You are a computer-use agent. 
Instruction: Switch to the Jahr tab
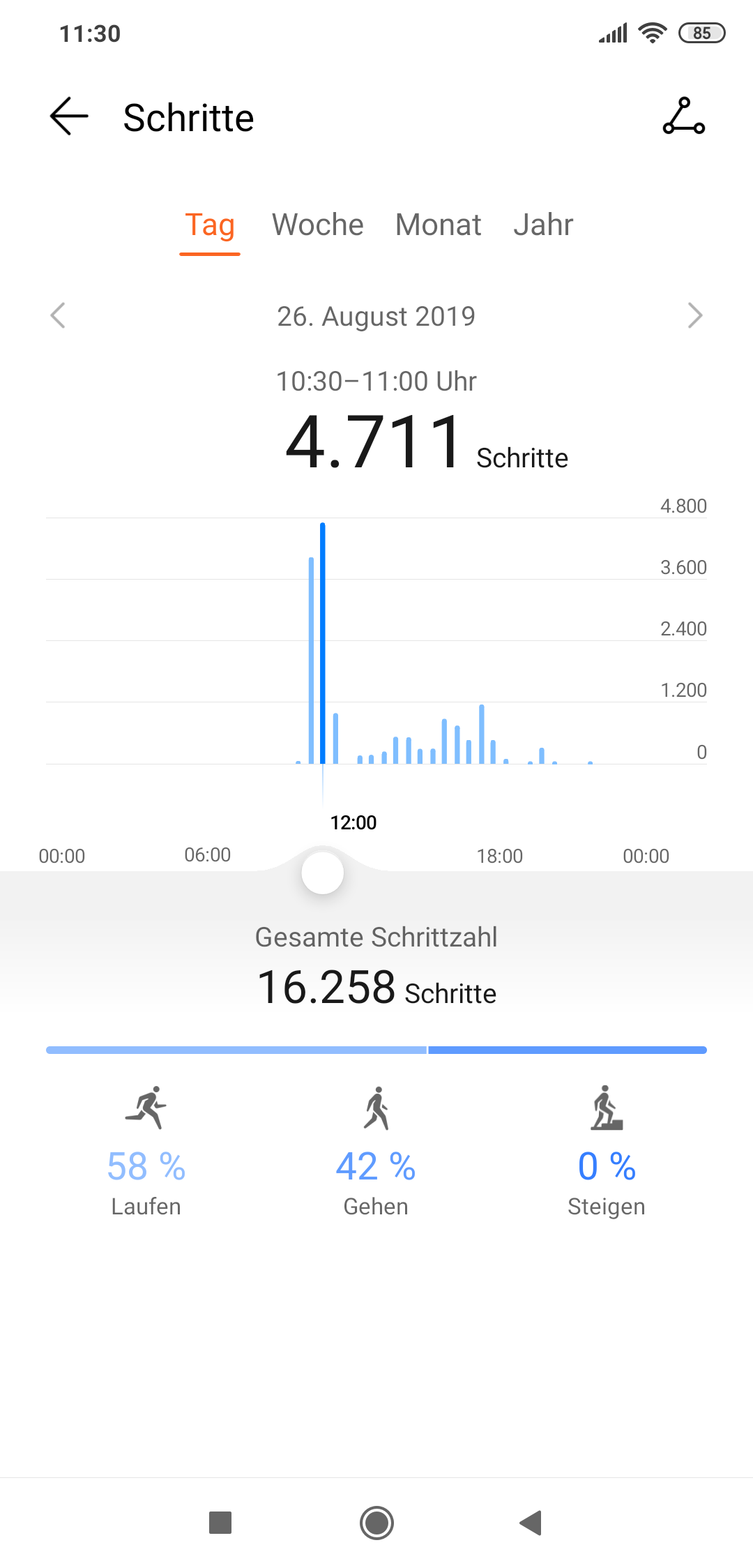(543, 225)
